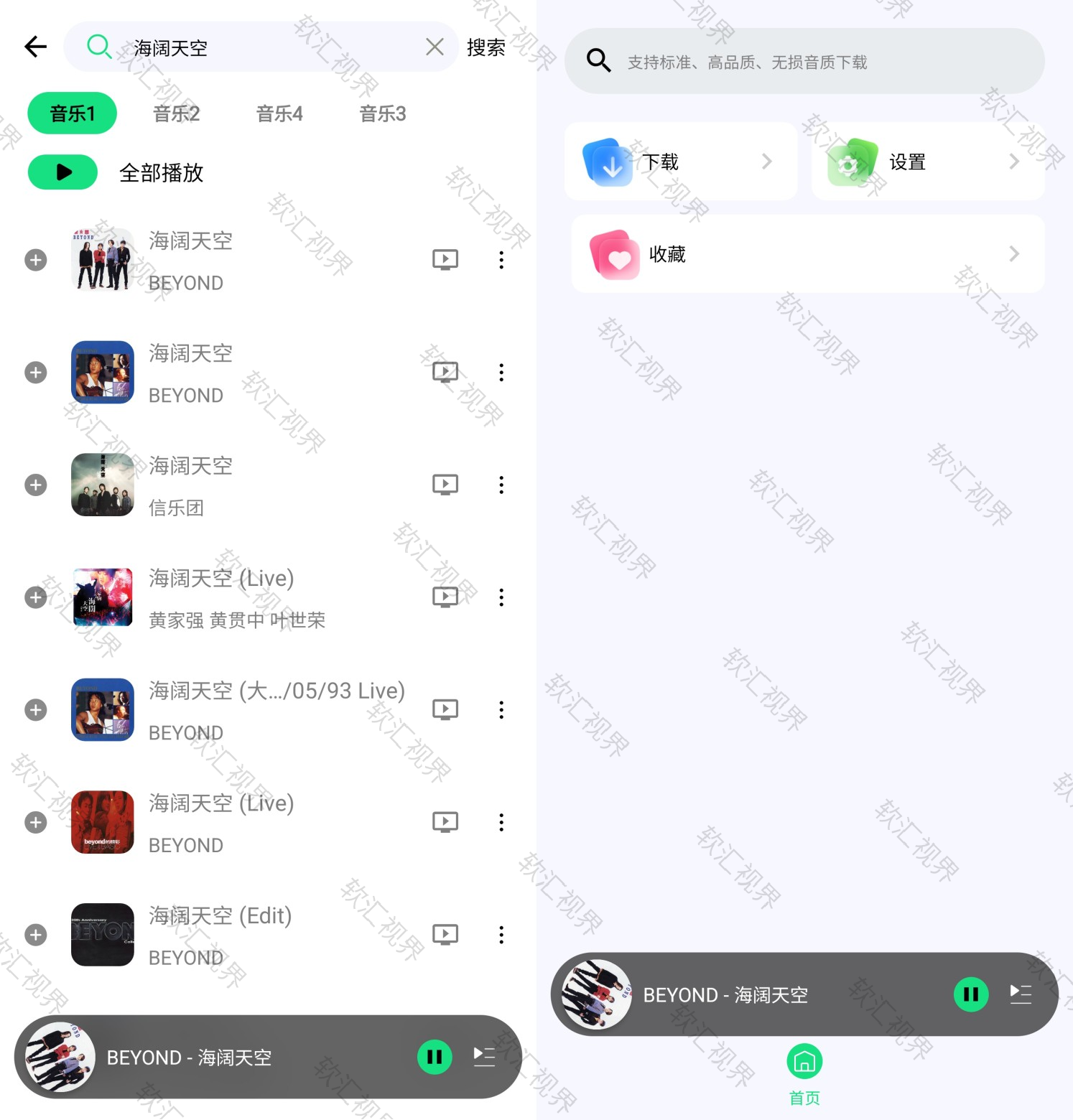Add 海阔天空 (Live) by 黄家强 to playlist
Viewport: 1073px width, 1120px height.
(x=35, y=597)
